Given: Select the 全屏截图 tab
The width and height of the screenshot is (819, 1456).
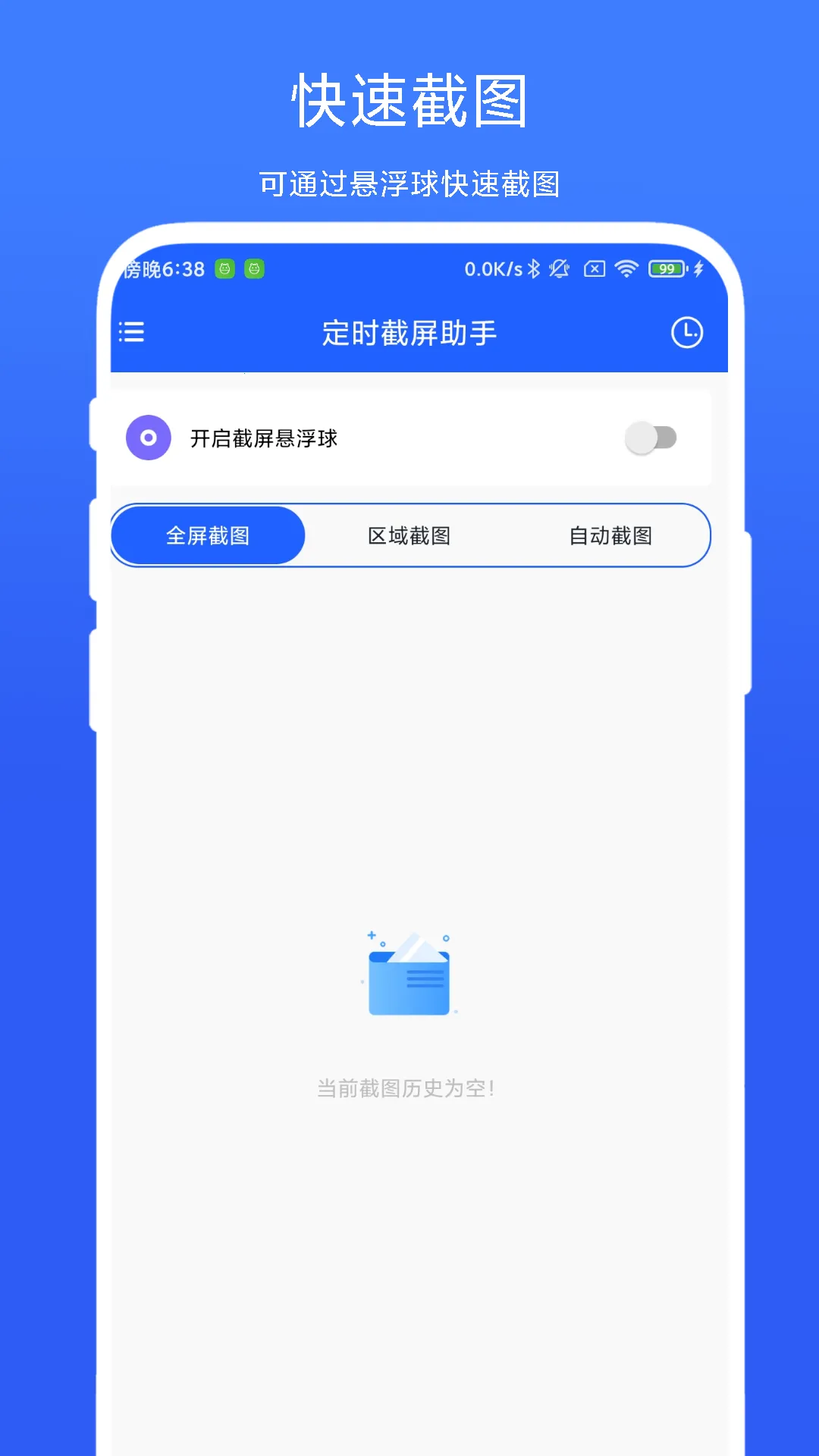Looking at the screenshot, I should [x=207, y=535].
